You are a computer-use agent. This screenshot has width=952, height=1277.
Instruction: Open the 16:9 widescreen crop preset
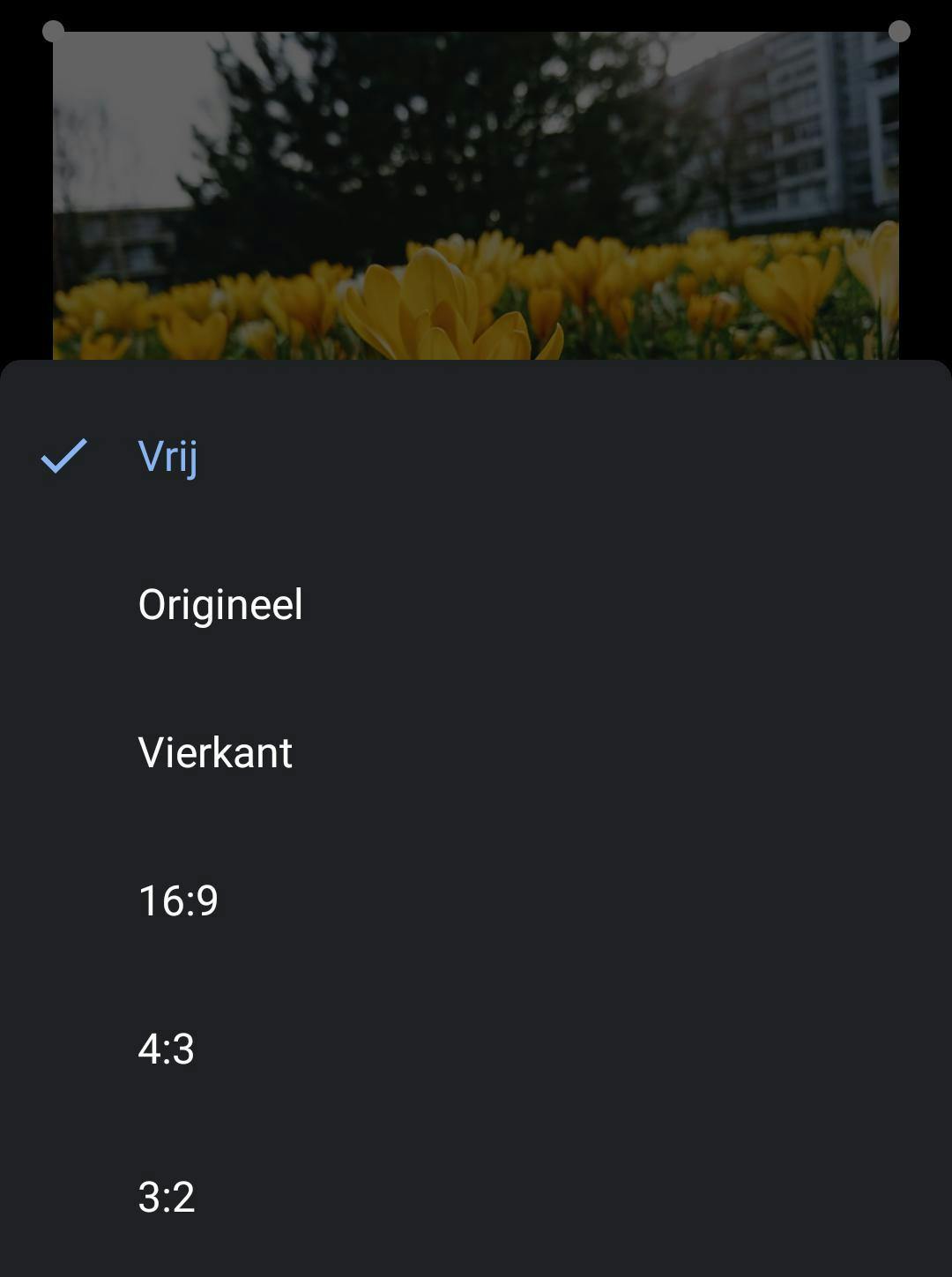(179, 901)
